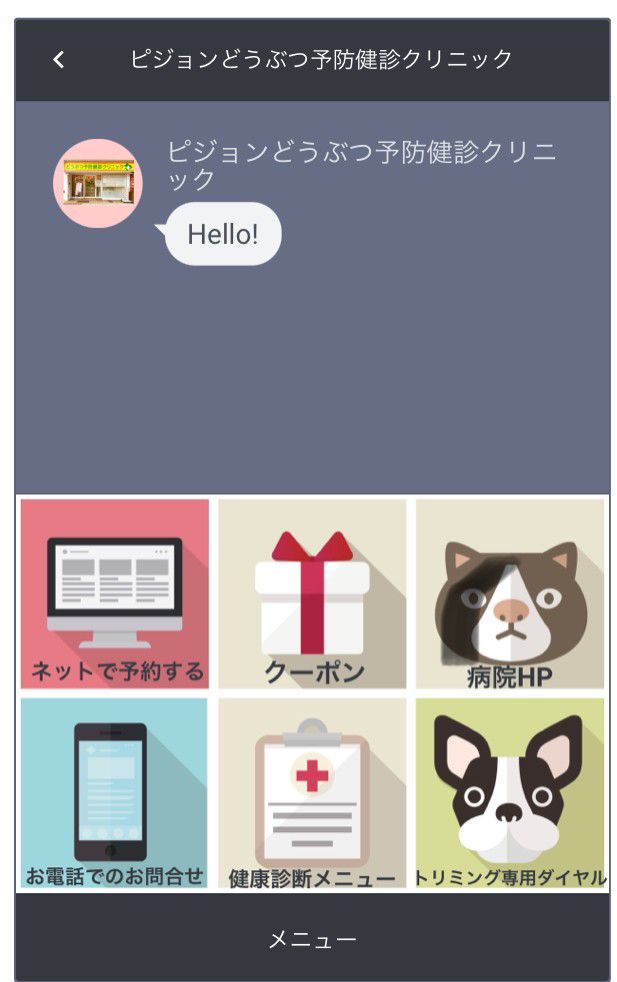Image resolution: width=617 pixels, height=982 pixels.
Task: Visit the 病院HP cat tile
Action: 510,594
